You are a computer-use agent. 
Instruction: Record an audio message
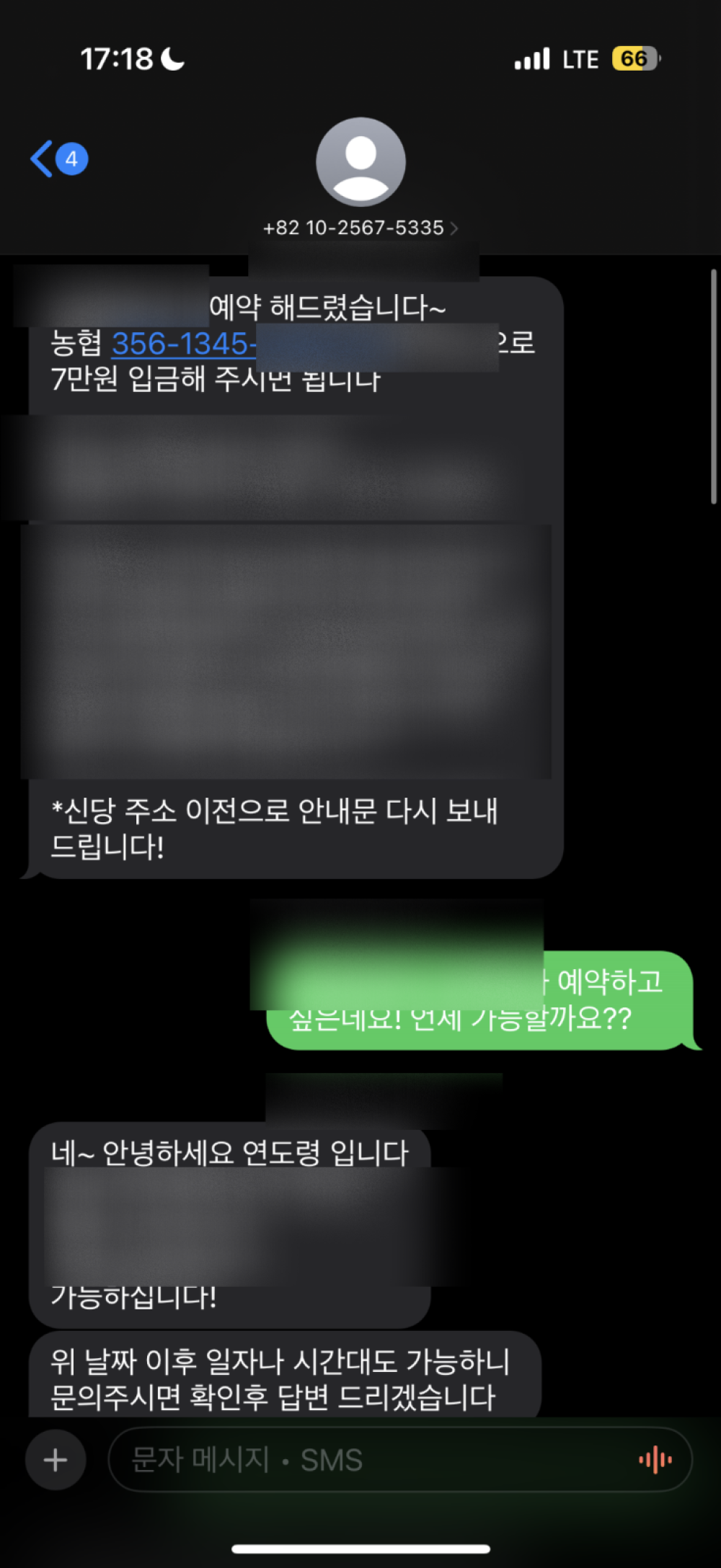coord(655,1460)
